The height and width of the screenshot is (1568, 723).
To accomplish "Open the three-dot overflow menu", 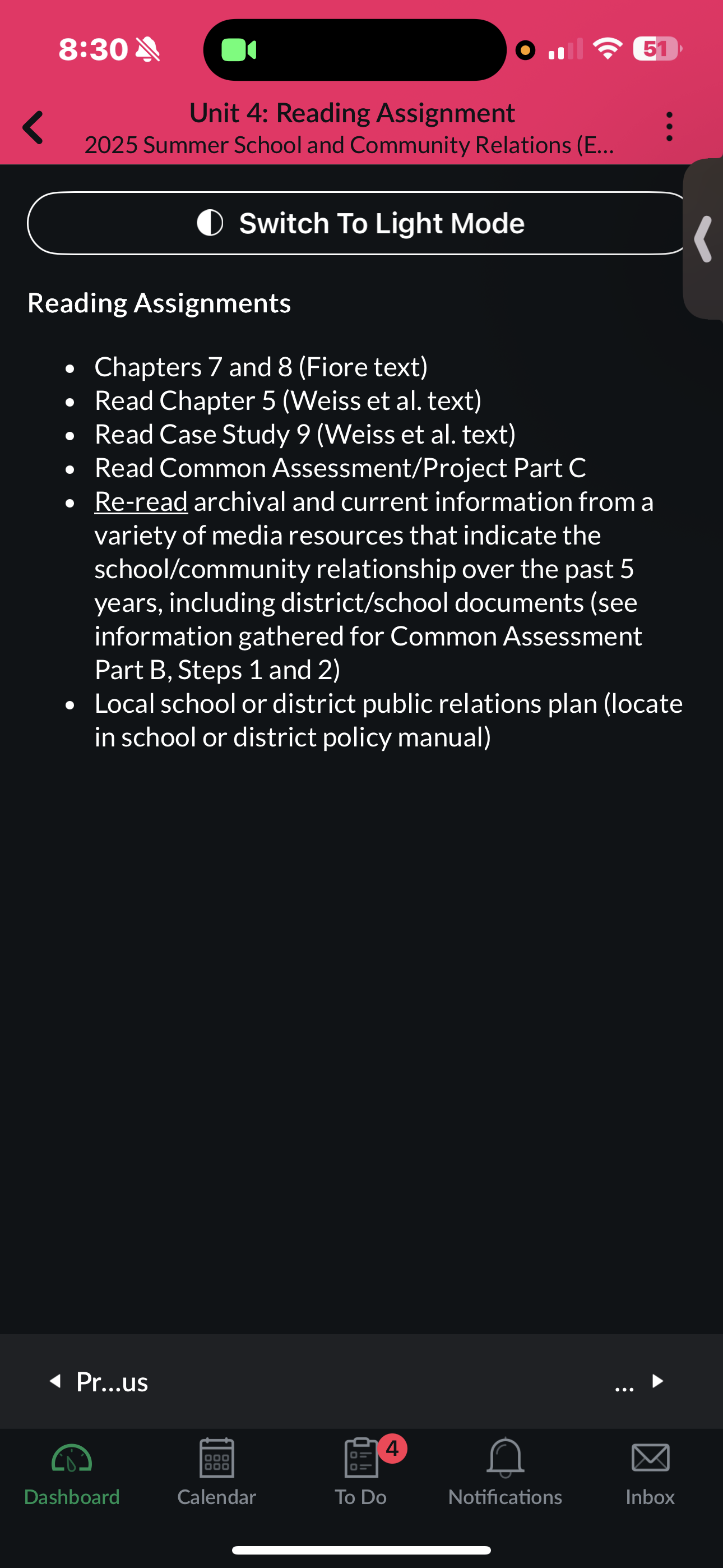I will 669,127.
